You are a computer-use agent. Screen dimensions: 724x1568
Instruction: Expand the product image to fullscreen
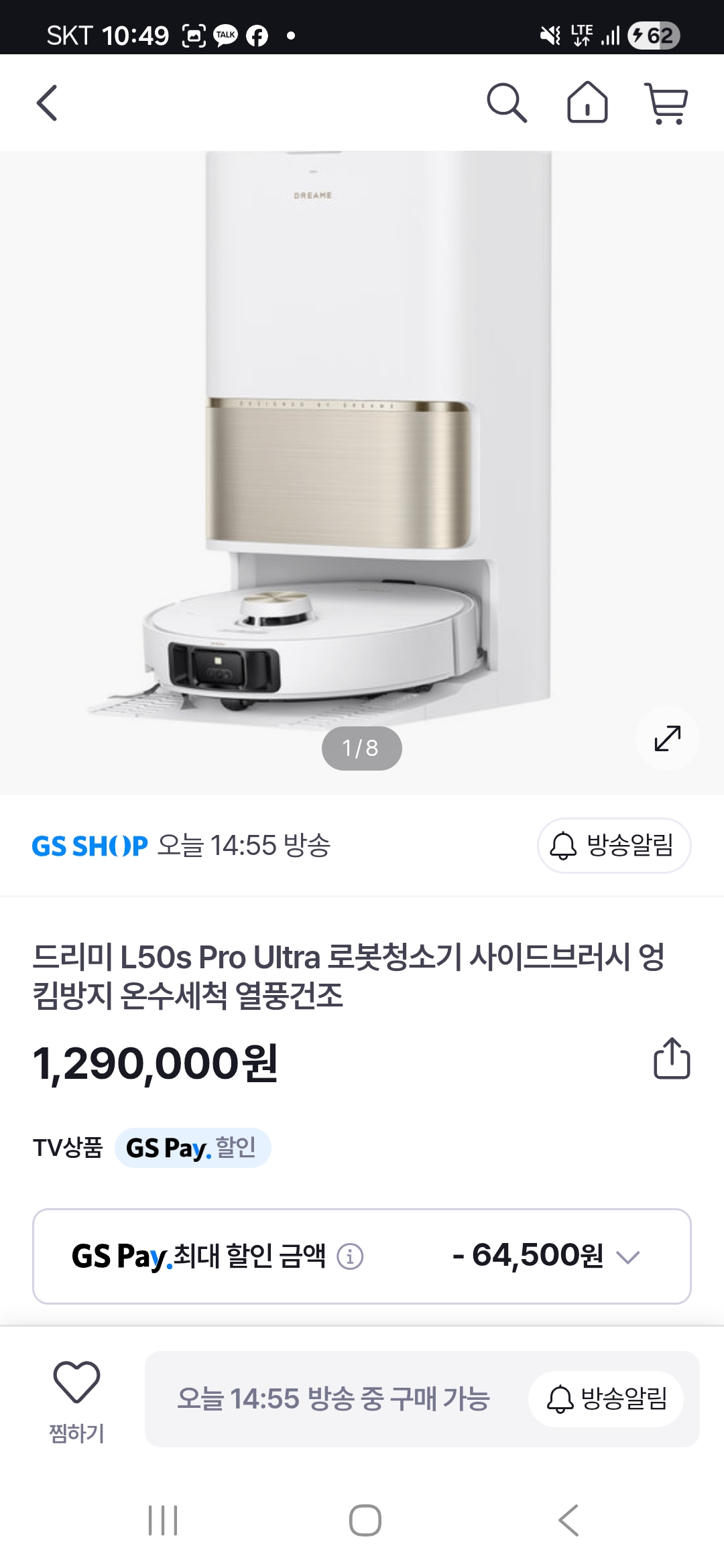tap(667, 738)
